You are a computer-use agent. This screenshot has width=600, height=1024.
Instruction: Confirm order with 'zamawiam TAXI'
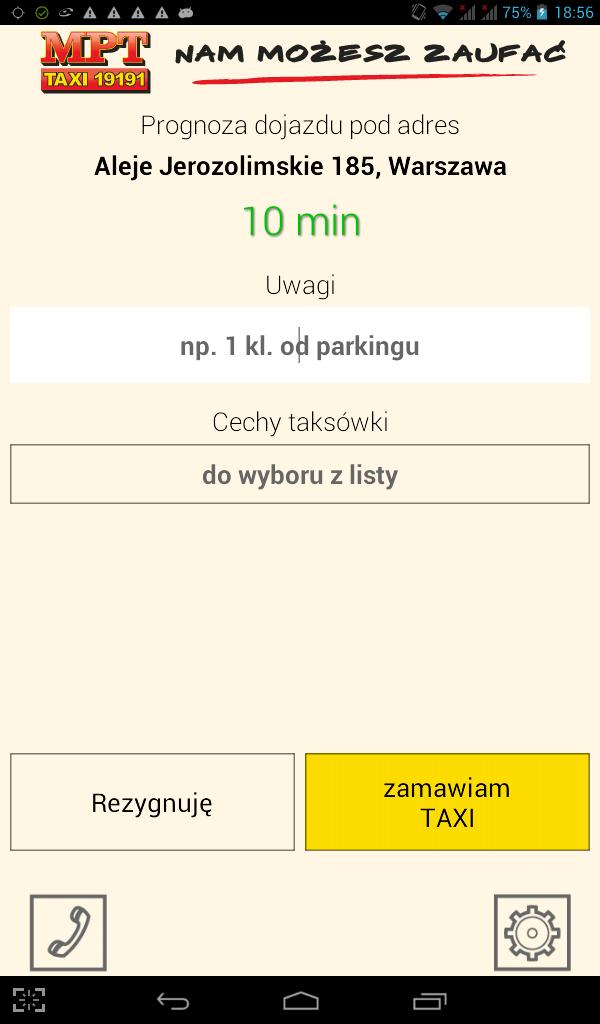(x=447, y=802)
